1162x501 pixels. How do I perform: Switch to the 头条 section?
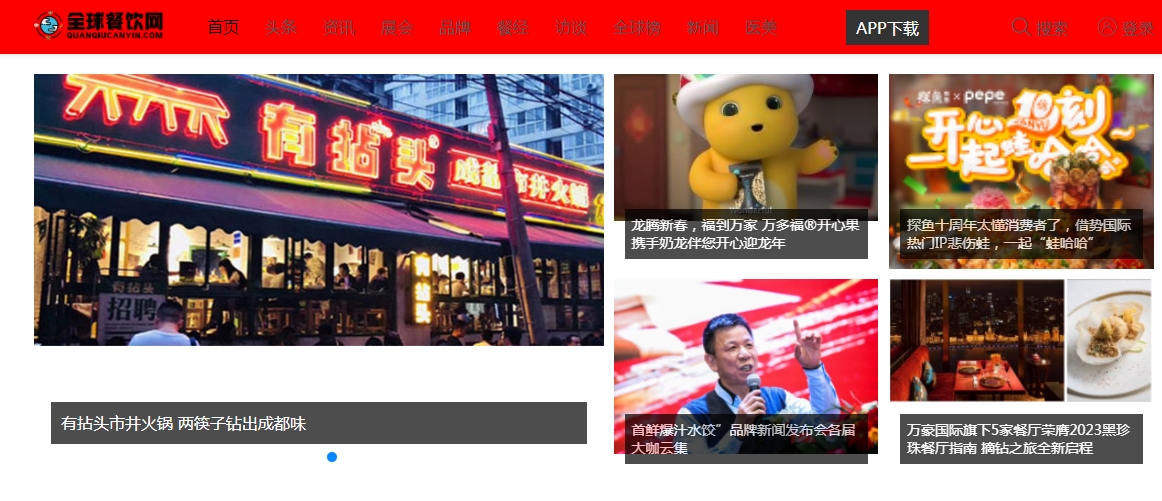point(281,27)
